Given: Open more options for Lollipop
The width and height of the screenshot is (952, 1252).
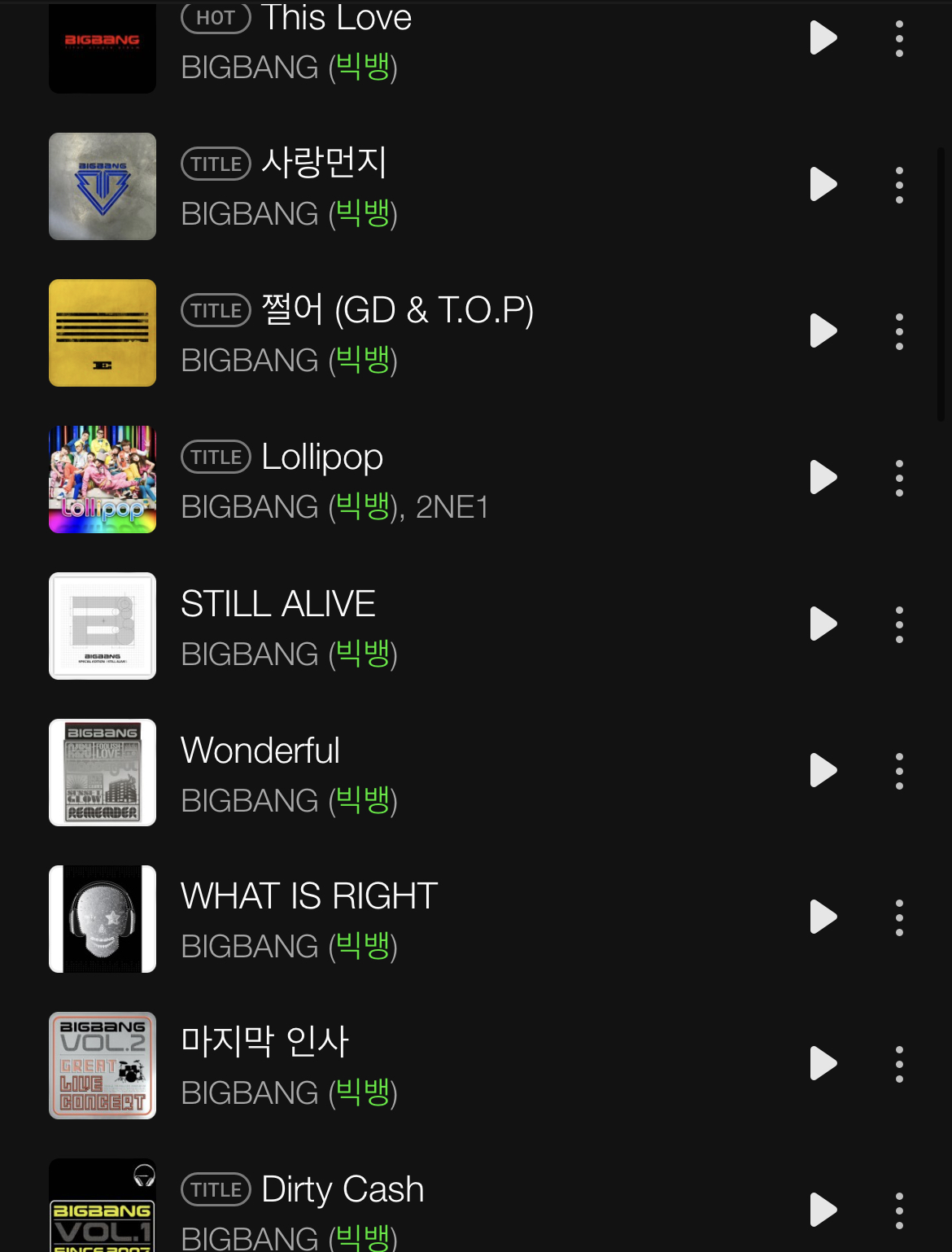Looking at the screenshot, I should pos(899,478).
